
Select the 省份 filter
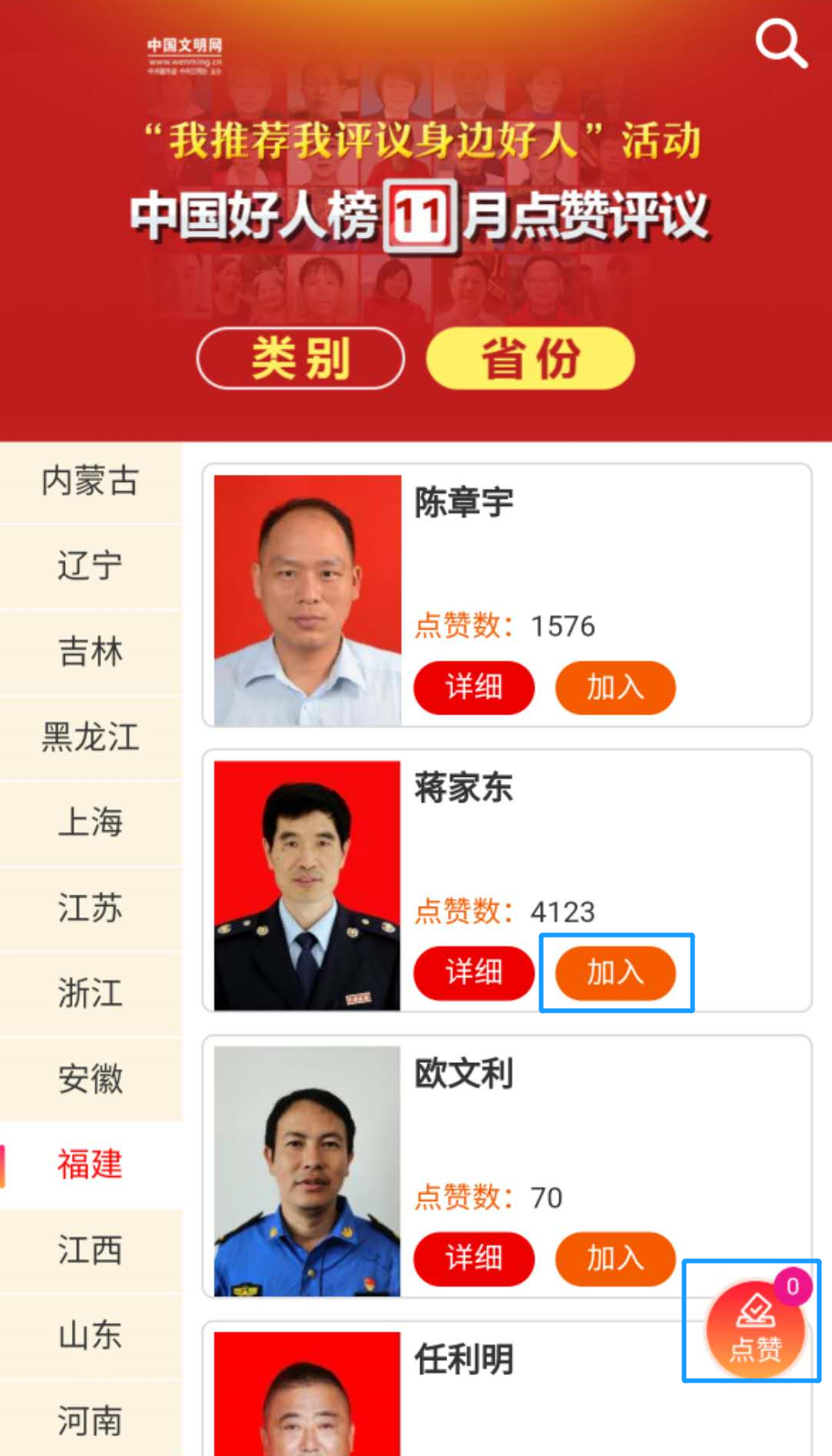(530, 358)
